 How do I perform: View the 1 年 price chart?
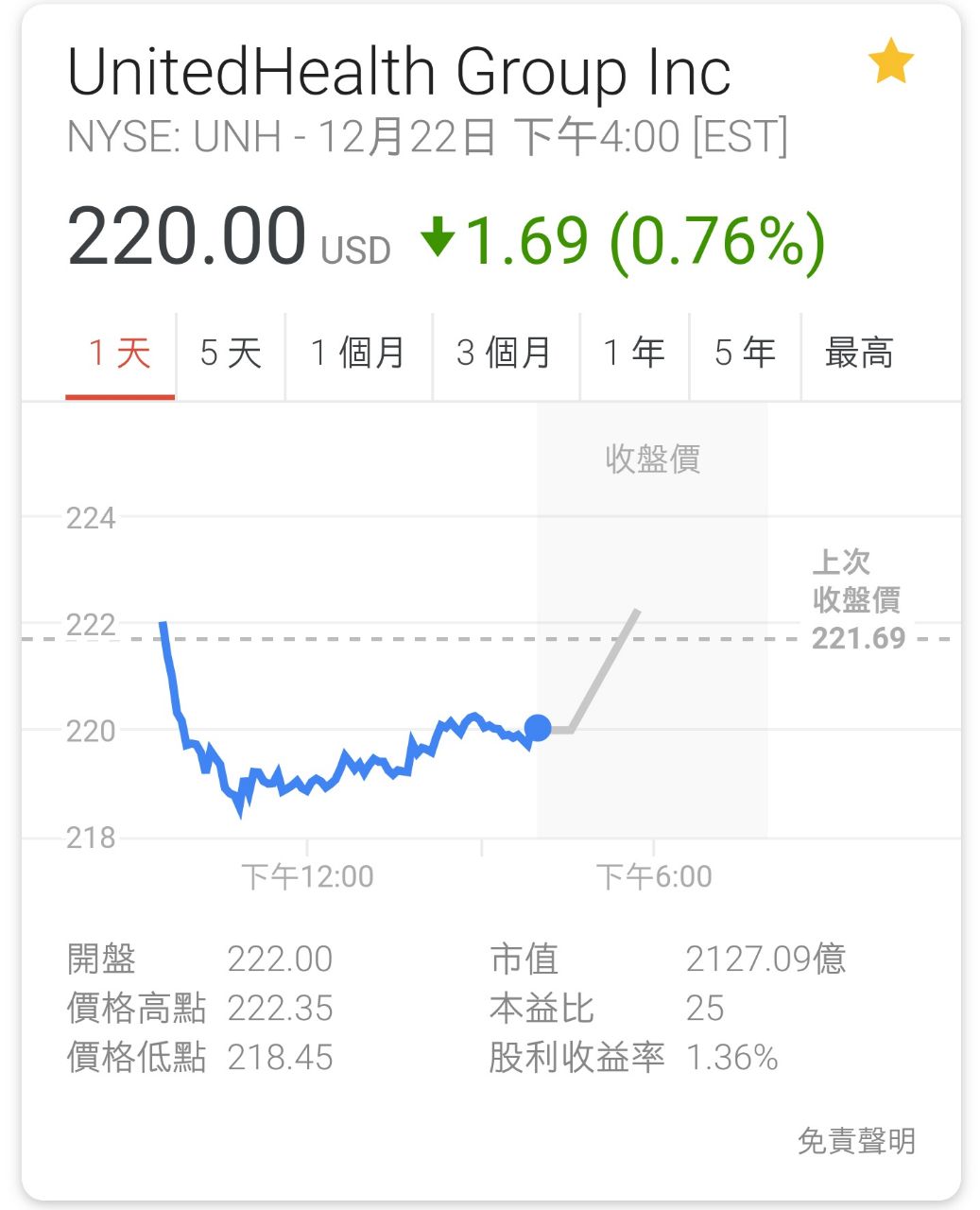pyautogui.click(x=635, y=354)
